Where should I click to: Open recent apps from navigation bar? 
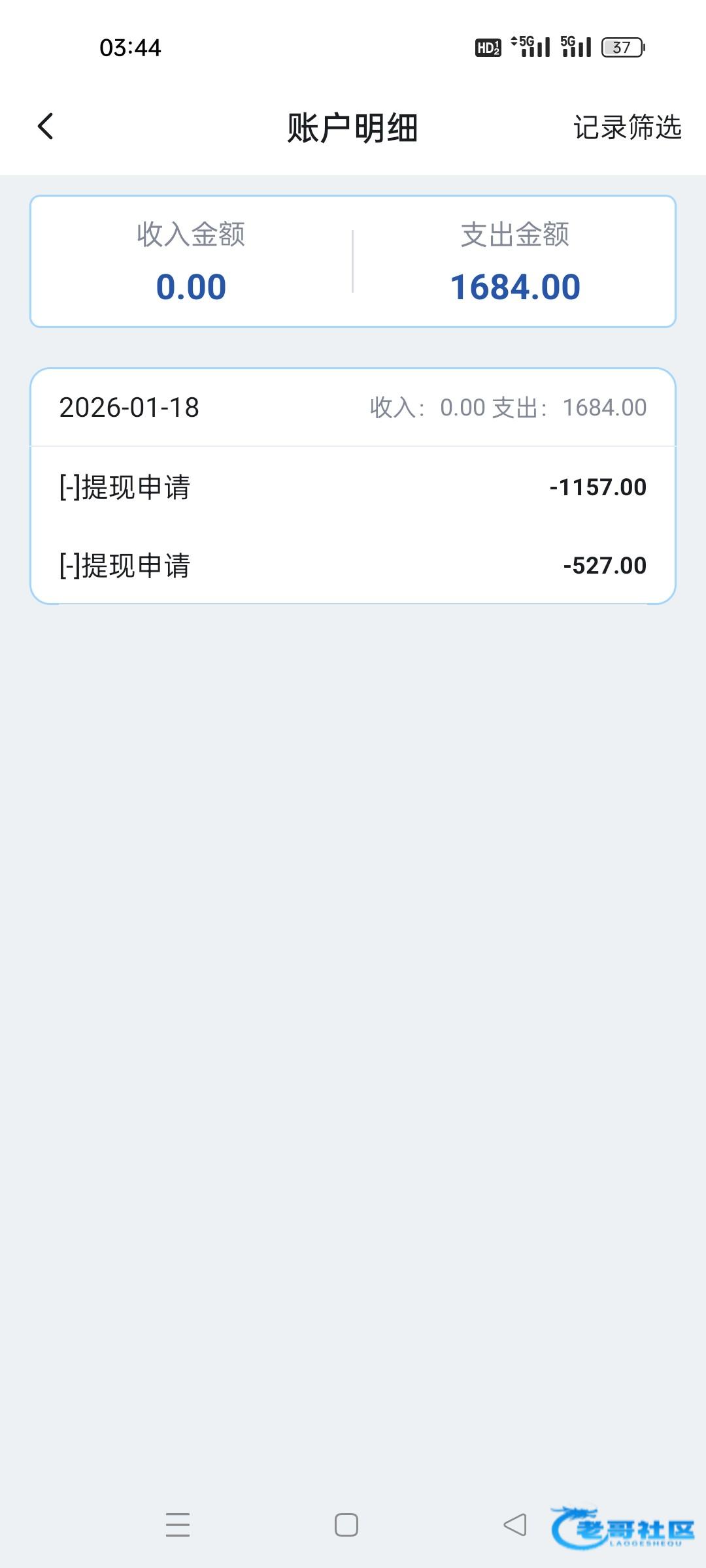[x=178, y=1525]
